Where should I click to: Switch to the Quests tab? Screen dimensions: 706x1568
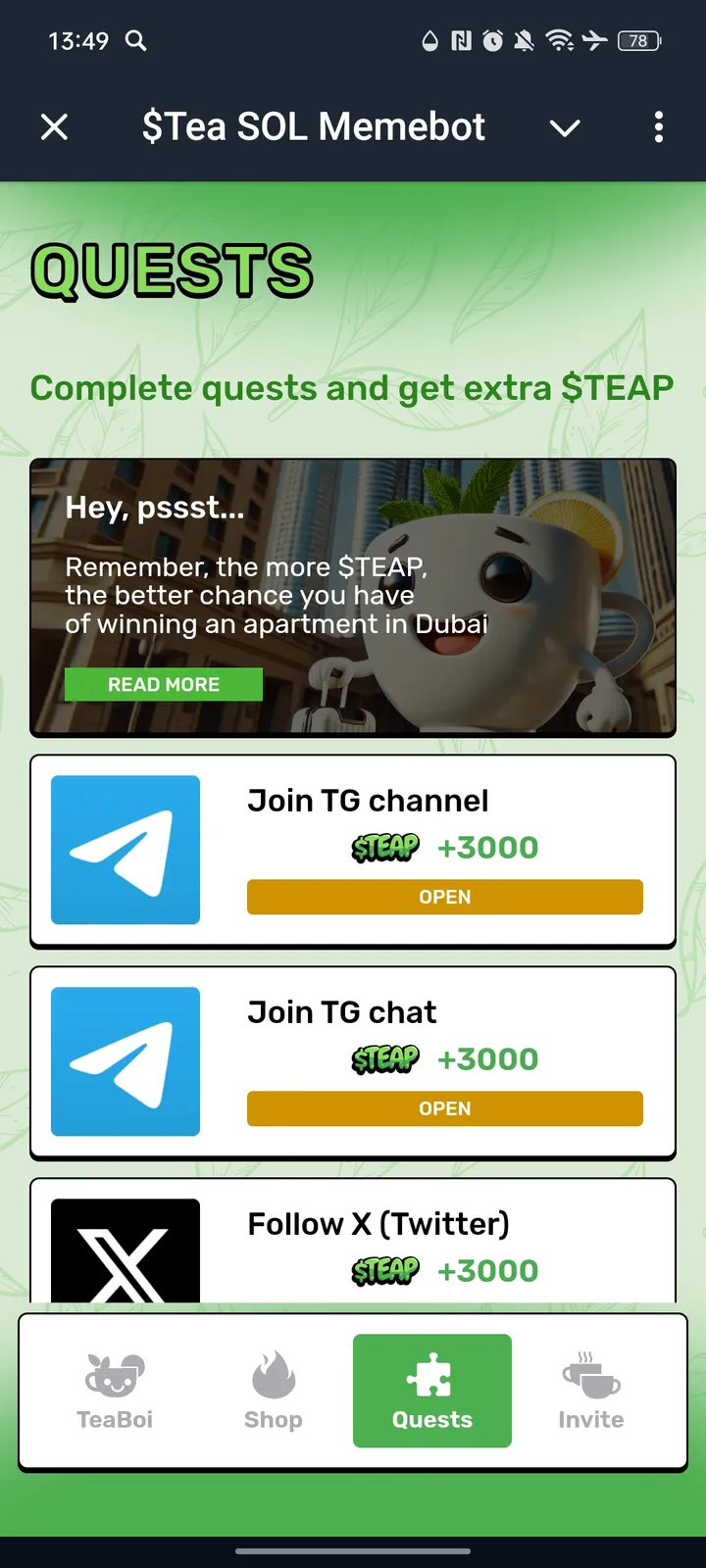point(431,1392)
